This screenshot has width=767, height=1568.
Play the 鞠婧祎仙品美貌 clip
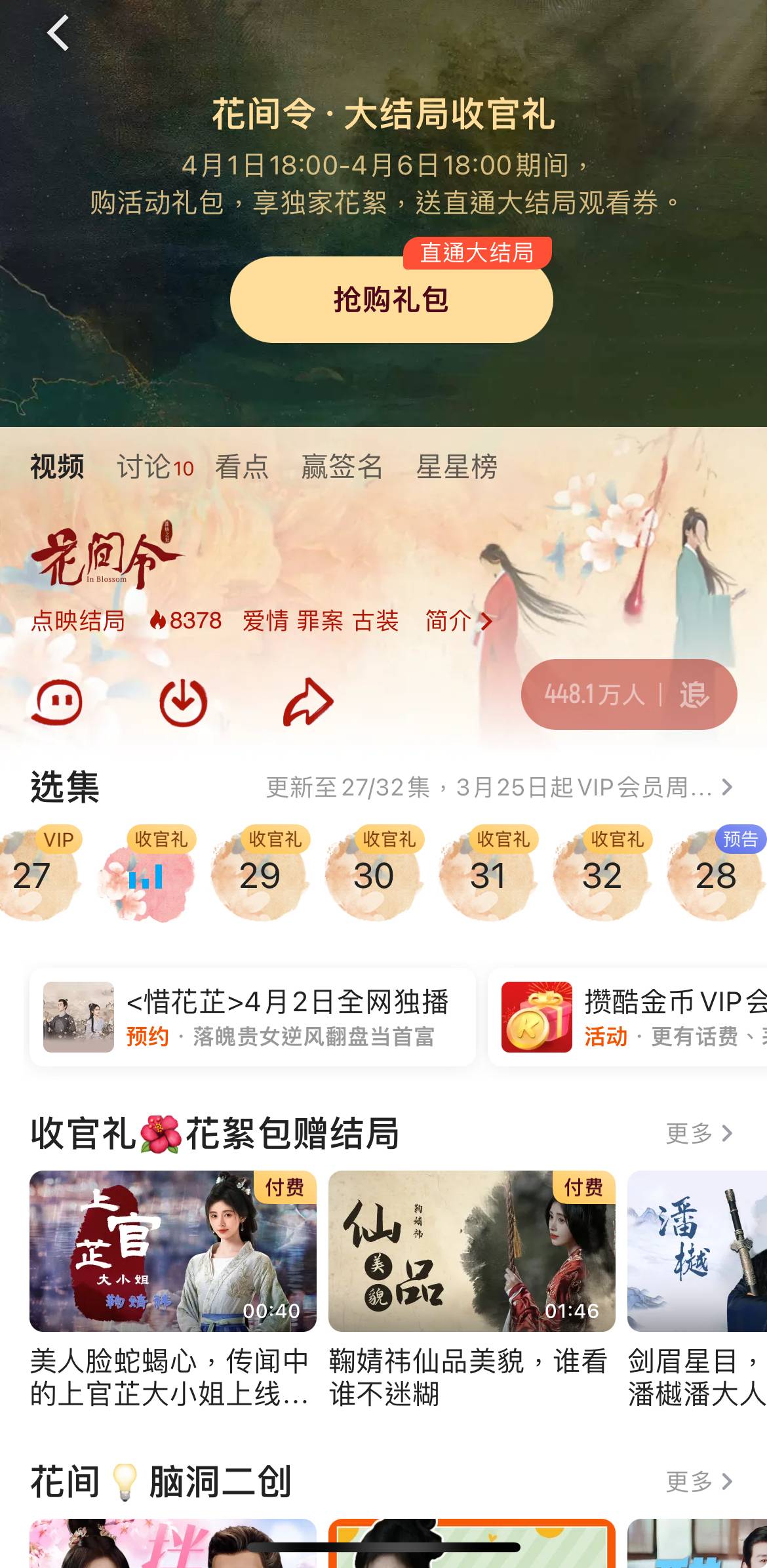[471, 1251]
